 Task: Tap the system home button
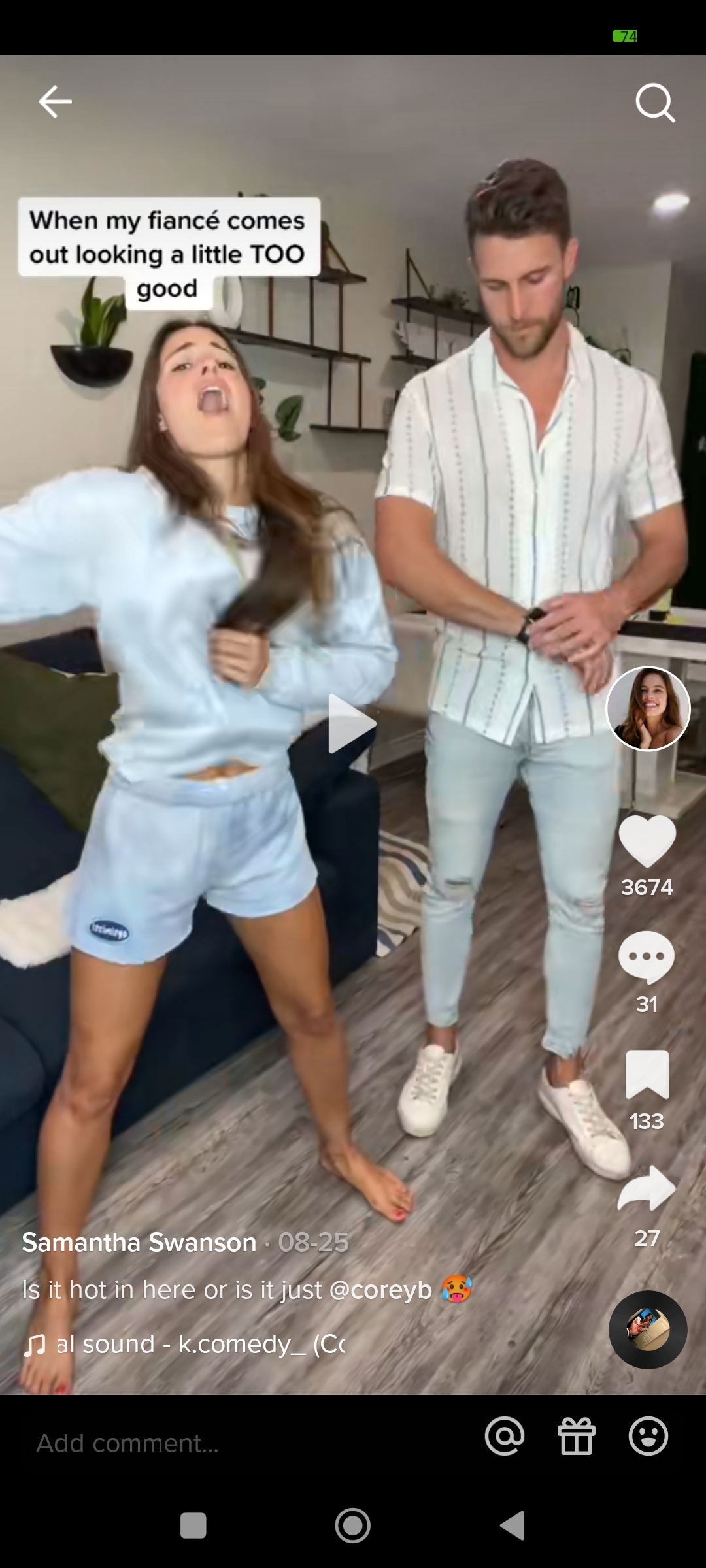(353, 1526)
